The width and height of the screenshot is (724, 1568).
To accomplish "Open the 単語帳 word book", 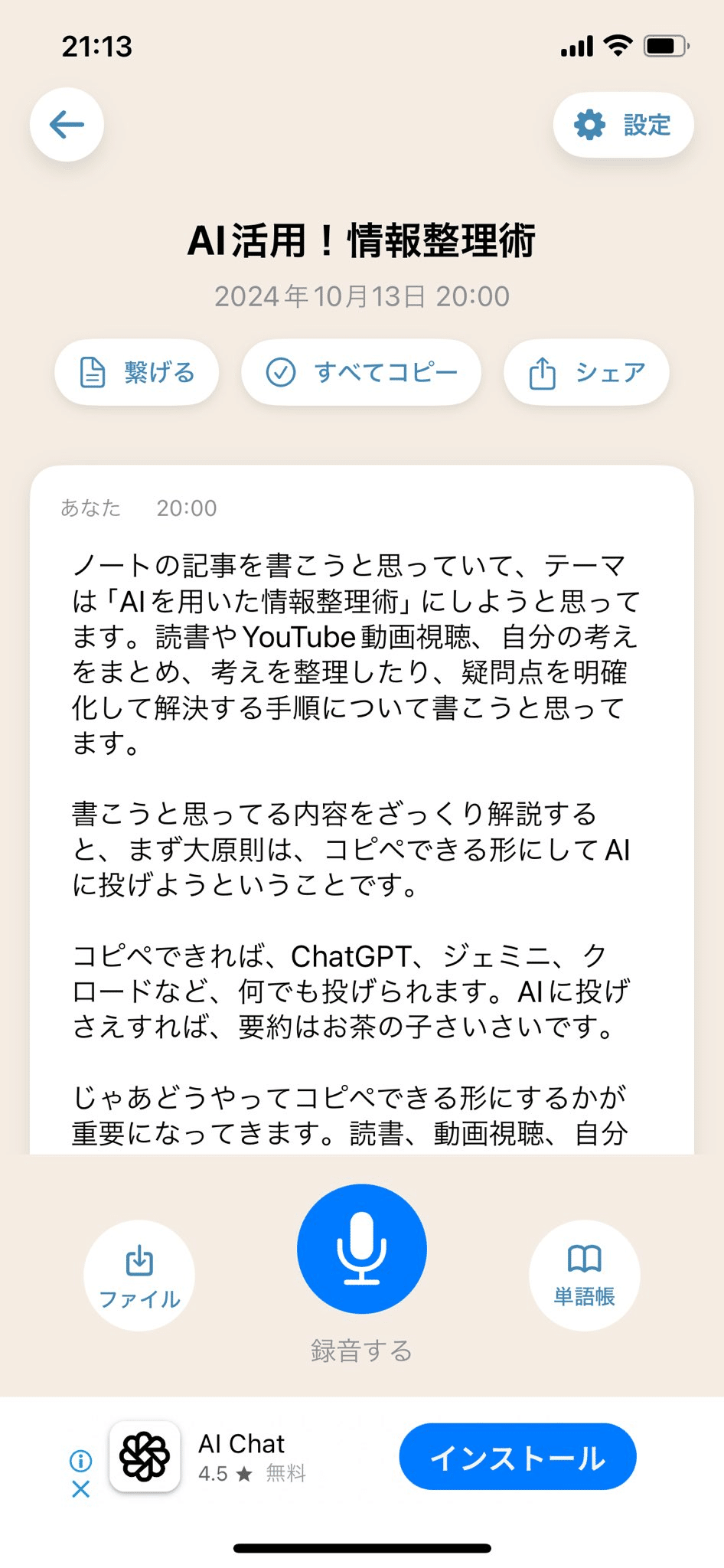I will (x=585, y=1276).
